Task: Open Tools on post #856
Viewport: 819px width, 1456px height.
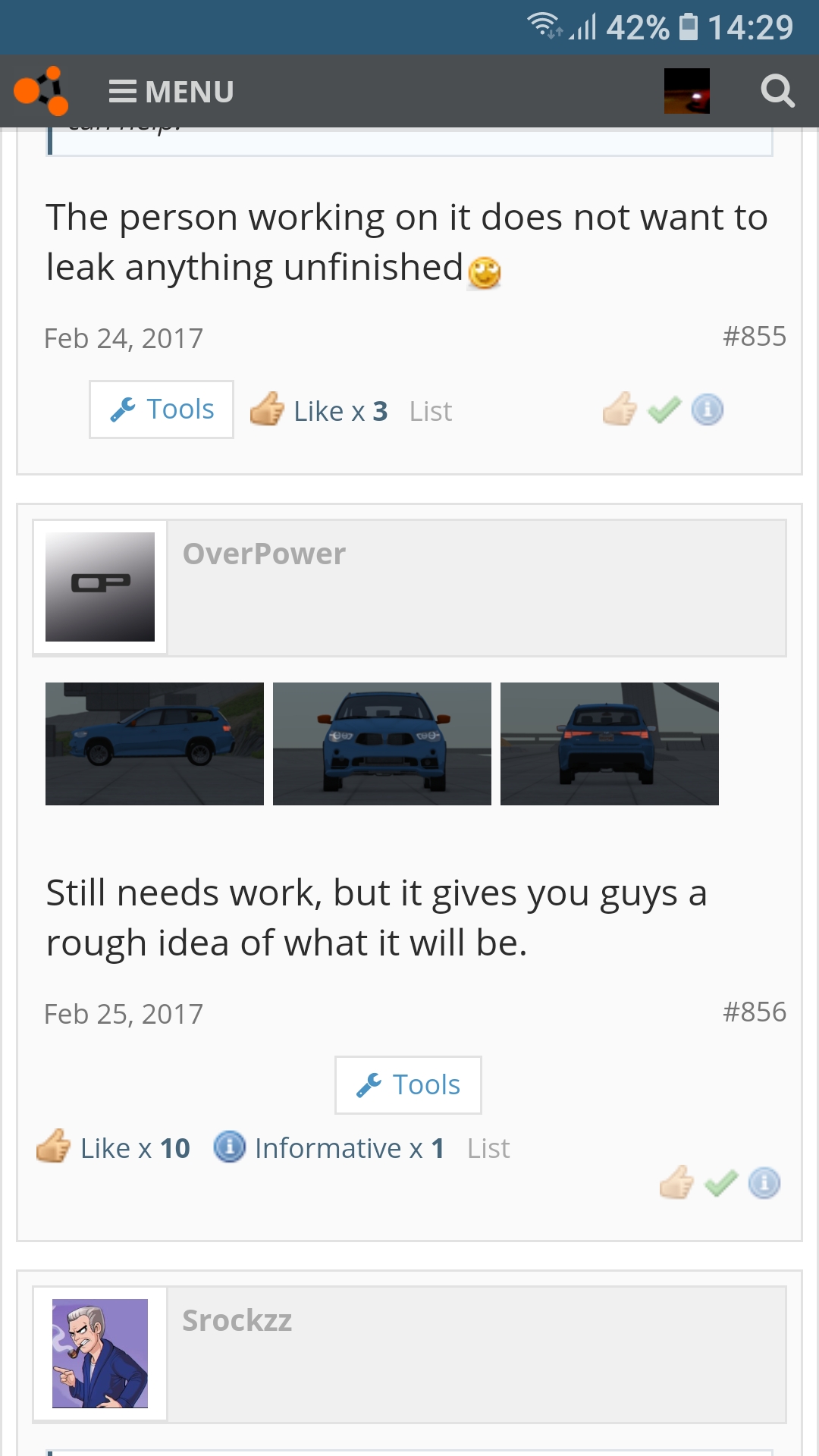Action: (408, 1085)
